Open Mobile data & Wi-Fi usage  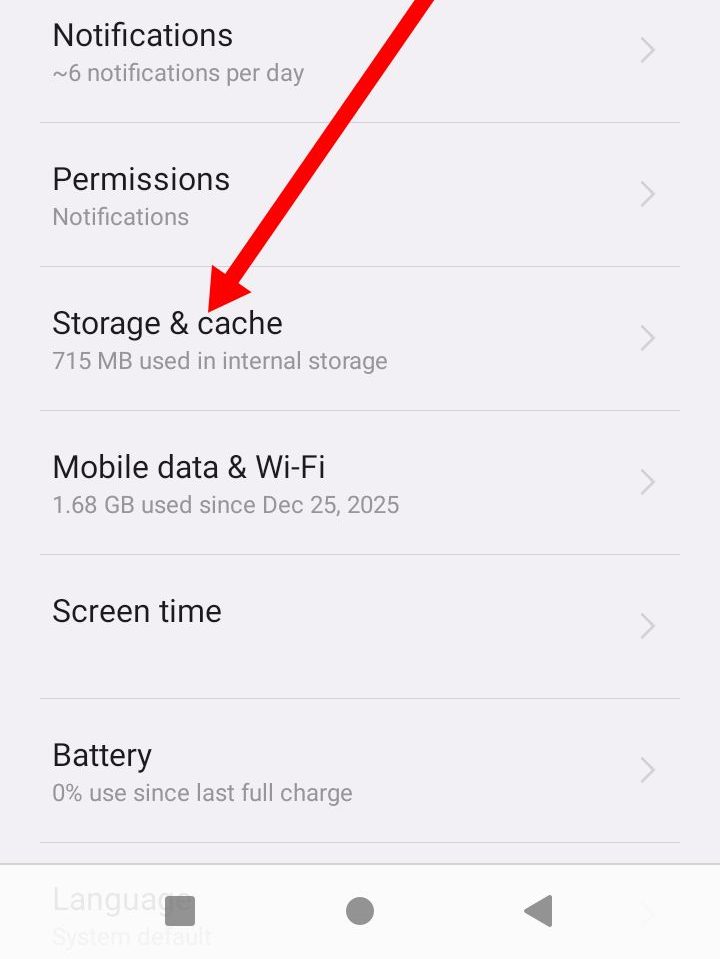pyautogui.click(x=360, y=483)
